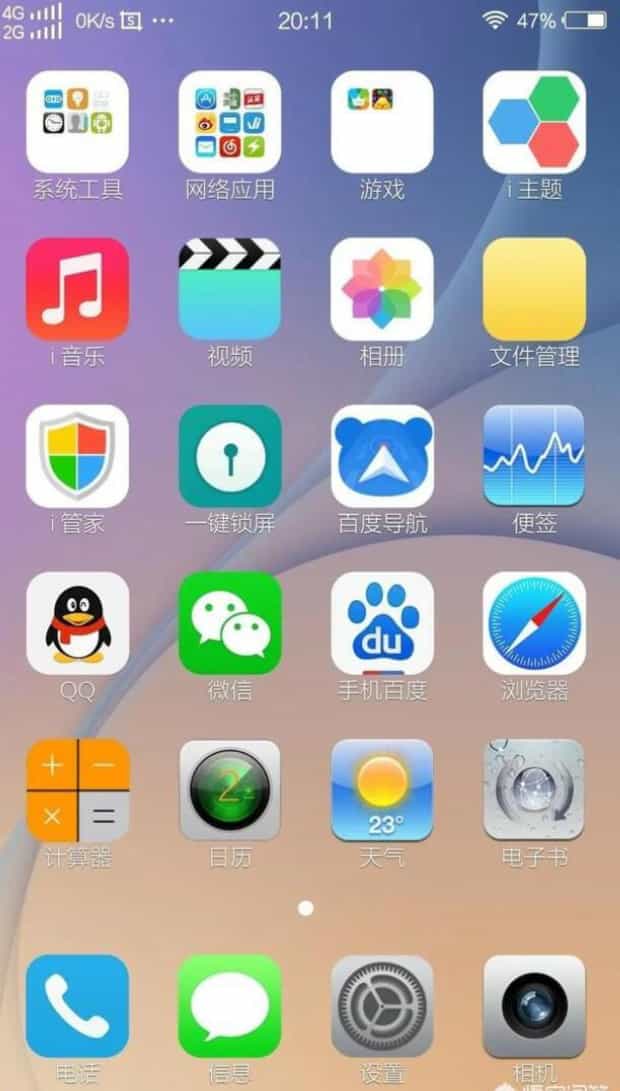This screenshot has height=1091, width=620.
Task: Open the 网络应用 folder
Action: coord(230,122)
